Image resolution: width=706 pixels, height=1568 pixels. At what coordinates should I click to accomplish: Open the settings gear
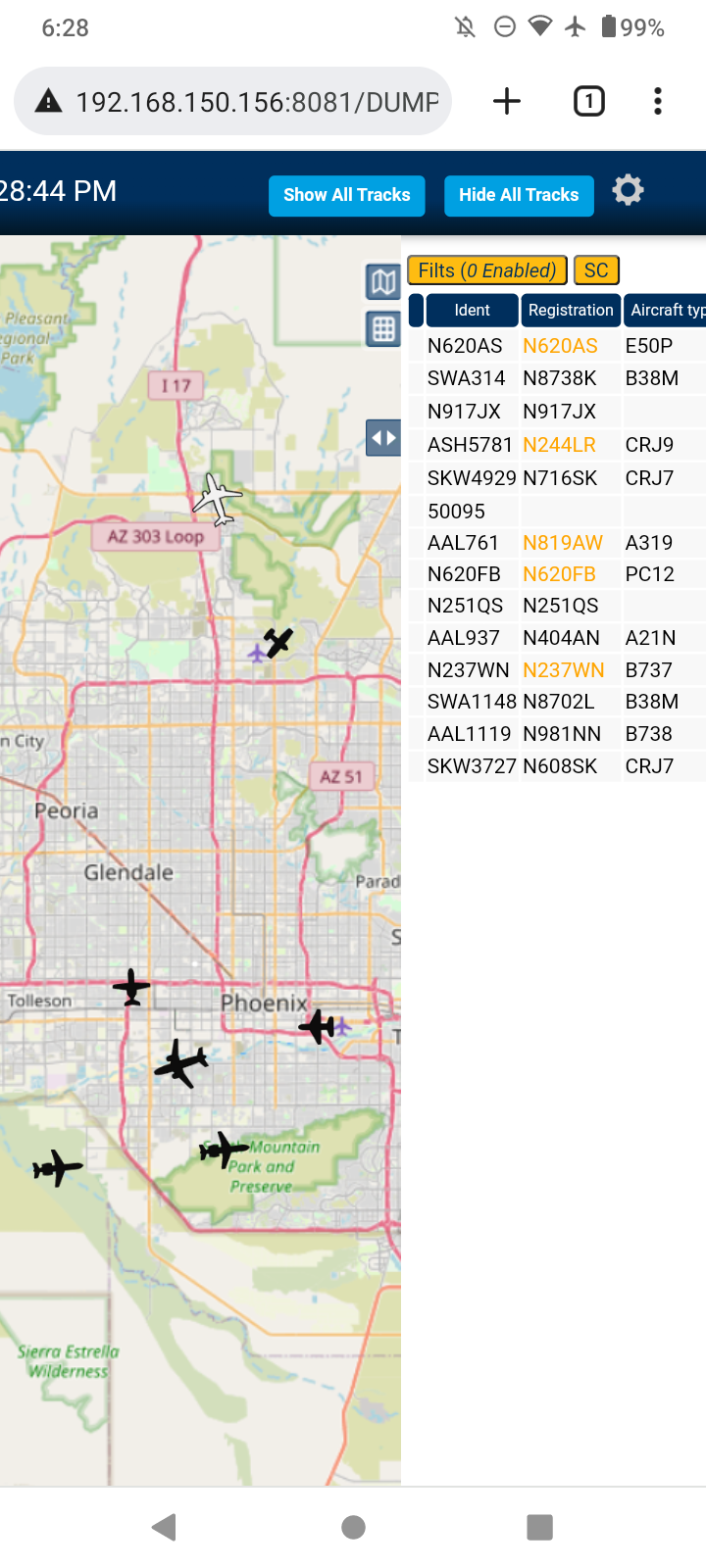(628, 190)
